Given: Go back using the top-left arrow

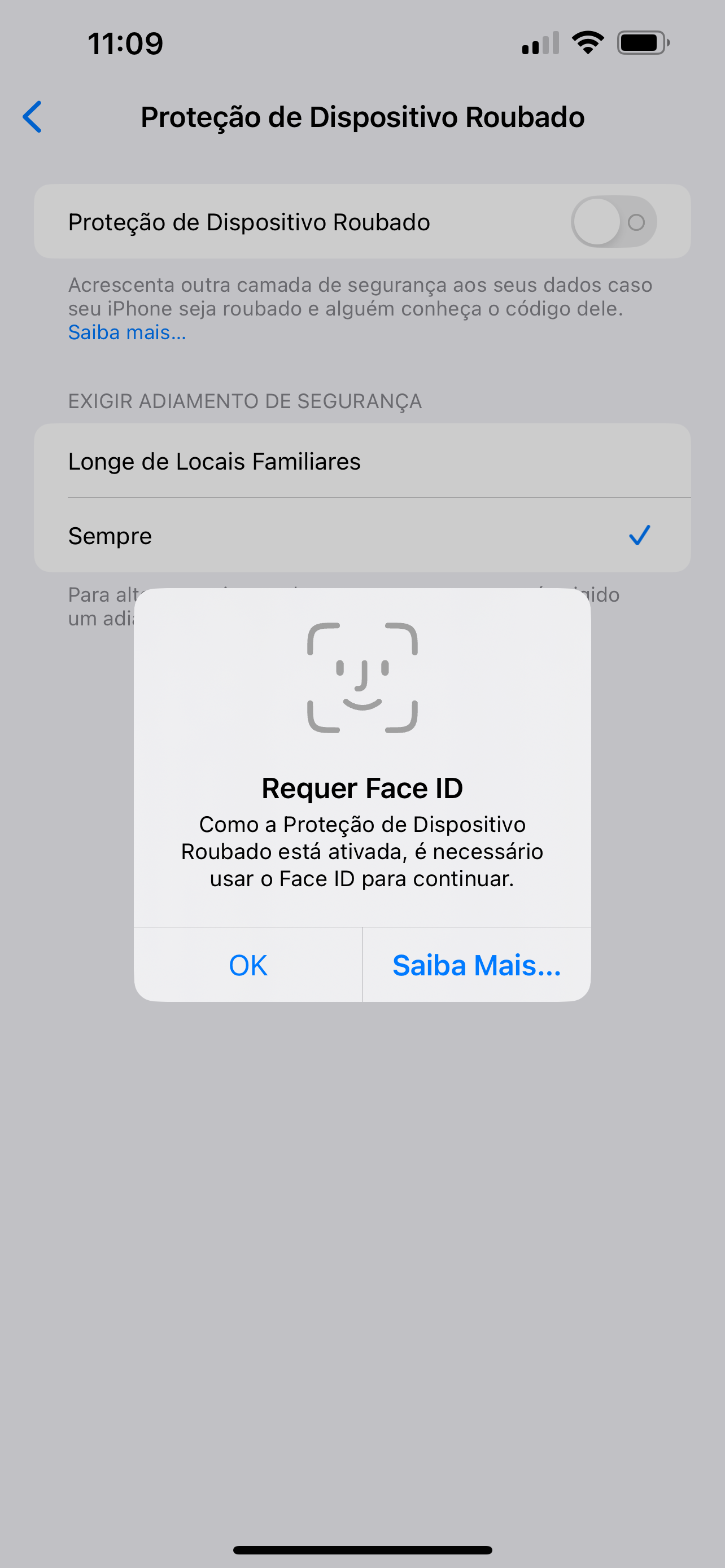Looking at the screenshot, I should (32, 117).
